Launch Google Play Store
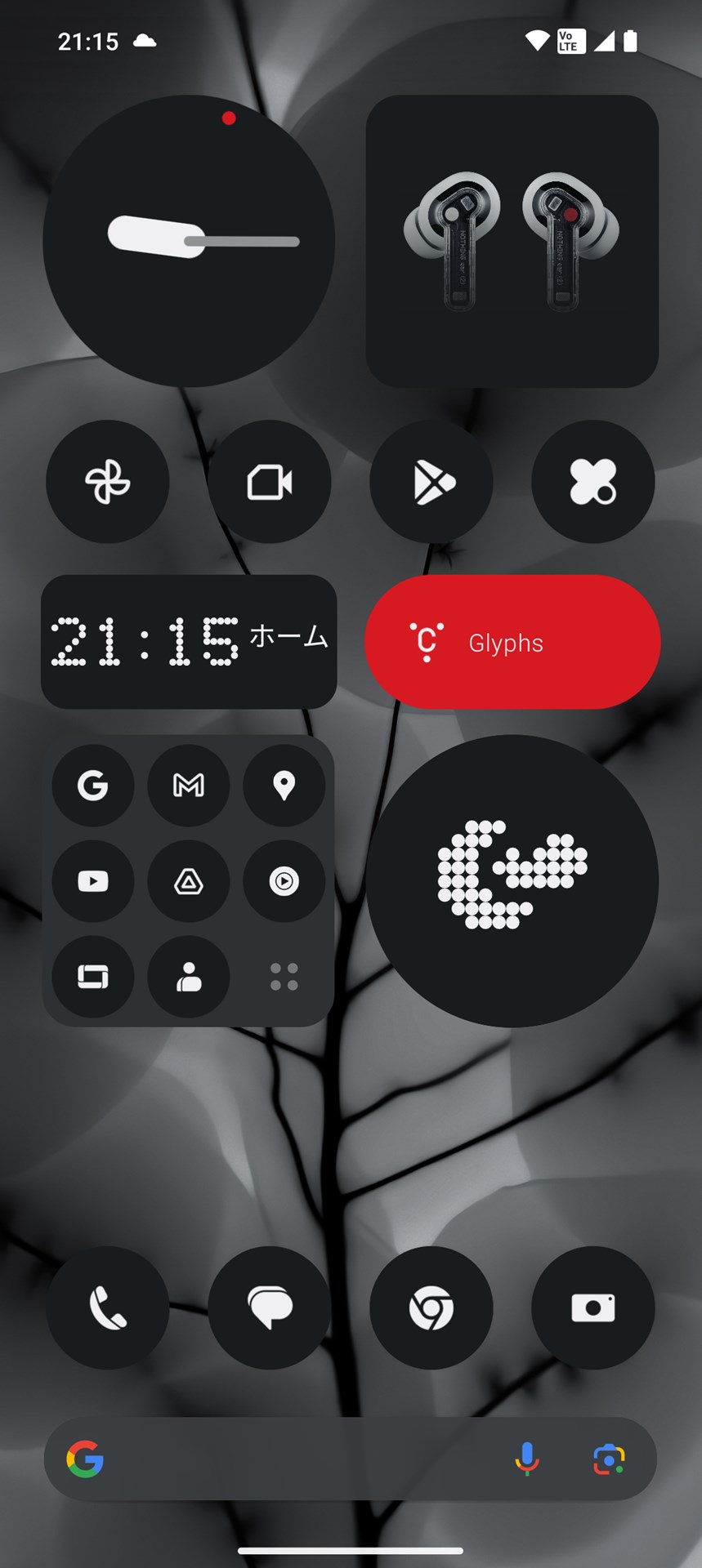702x1568 pixels. [x=431, y=482]
